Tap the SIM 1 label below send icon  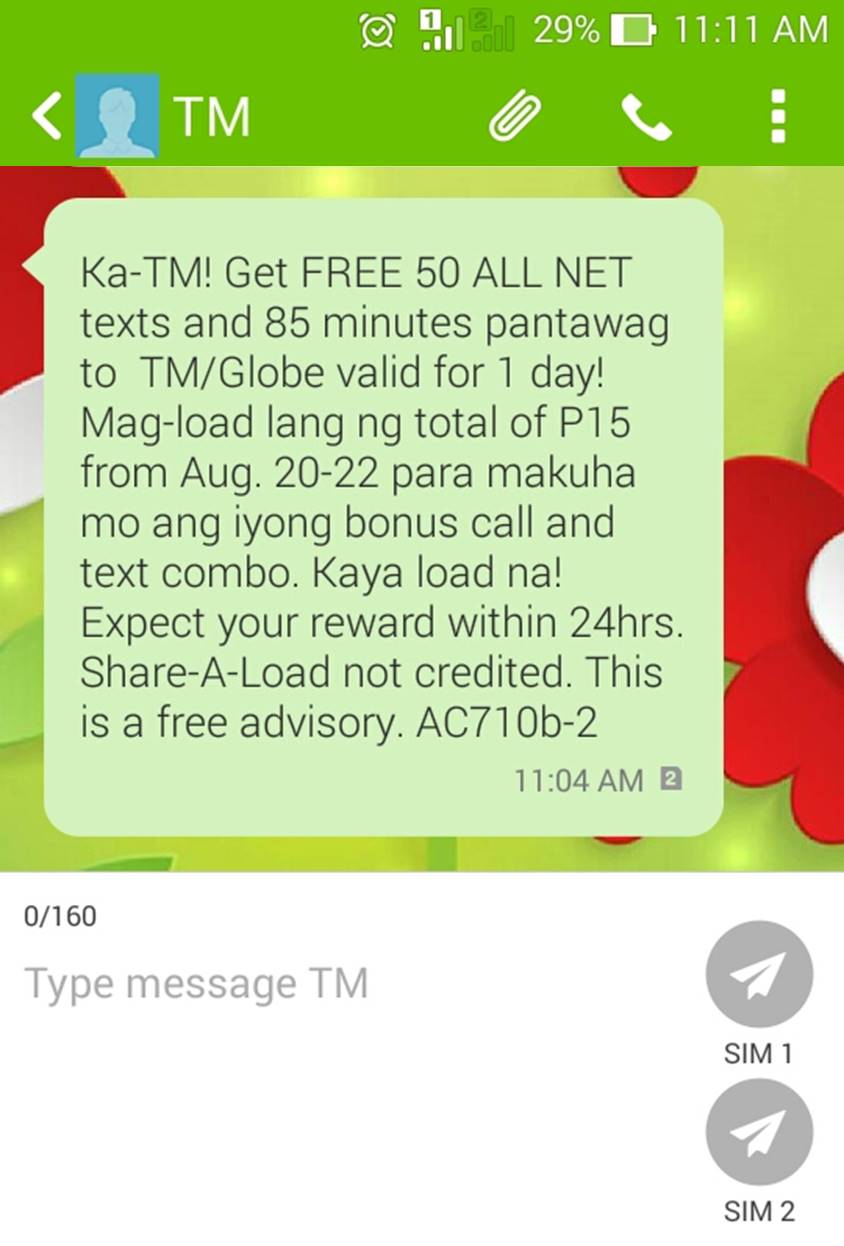pyautogui.click(x=759, y=1053)
